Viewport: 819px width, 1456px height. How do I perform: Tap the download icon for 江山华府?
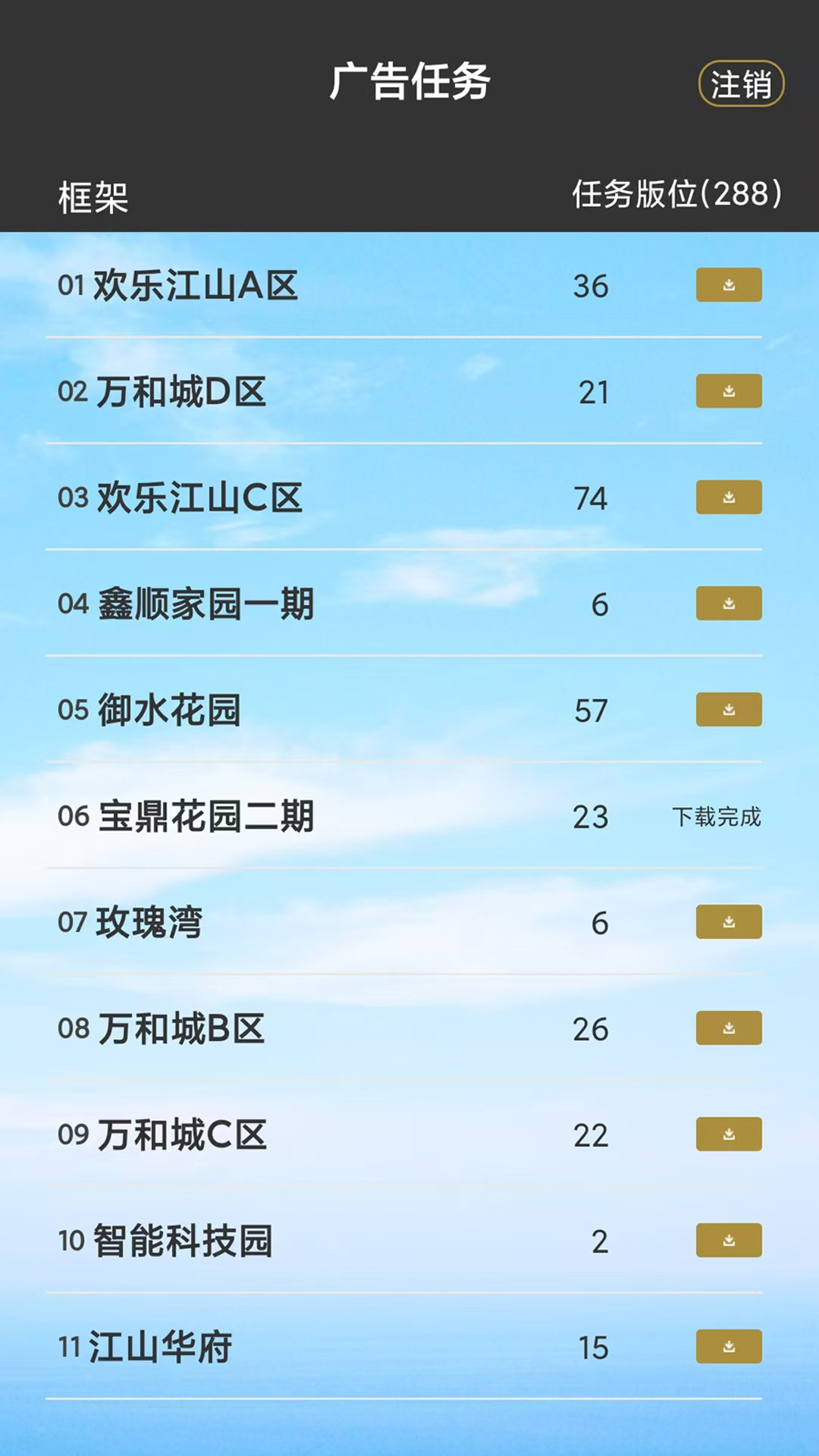click(728, 1348)
